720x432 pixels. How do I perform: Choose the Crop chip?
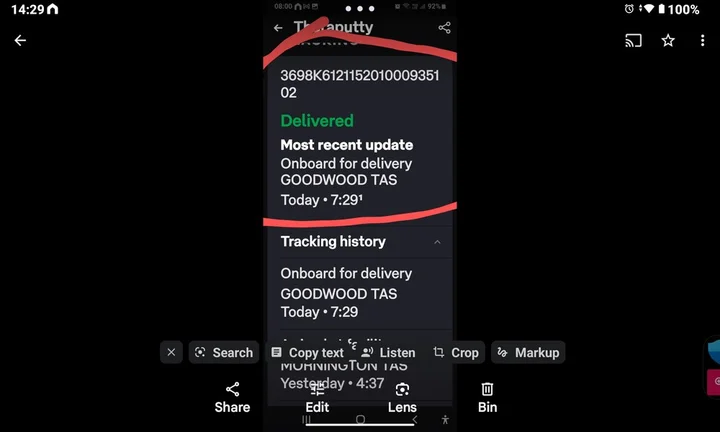coord(455,352)
